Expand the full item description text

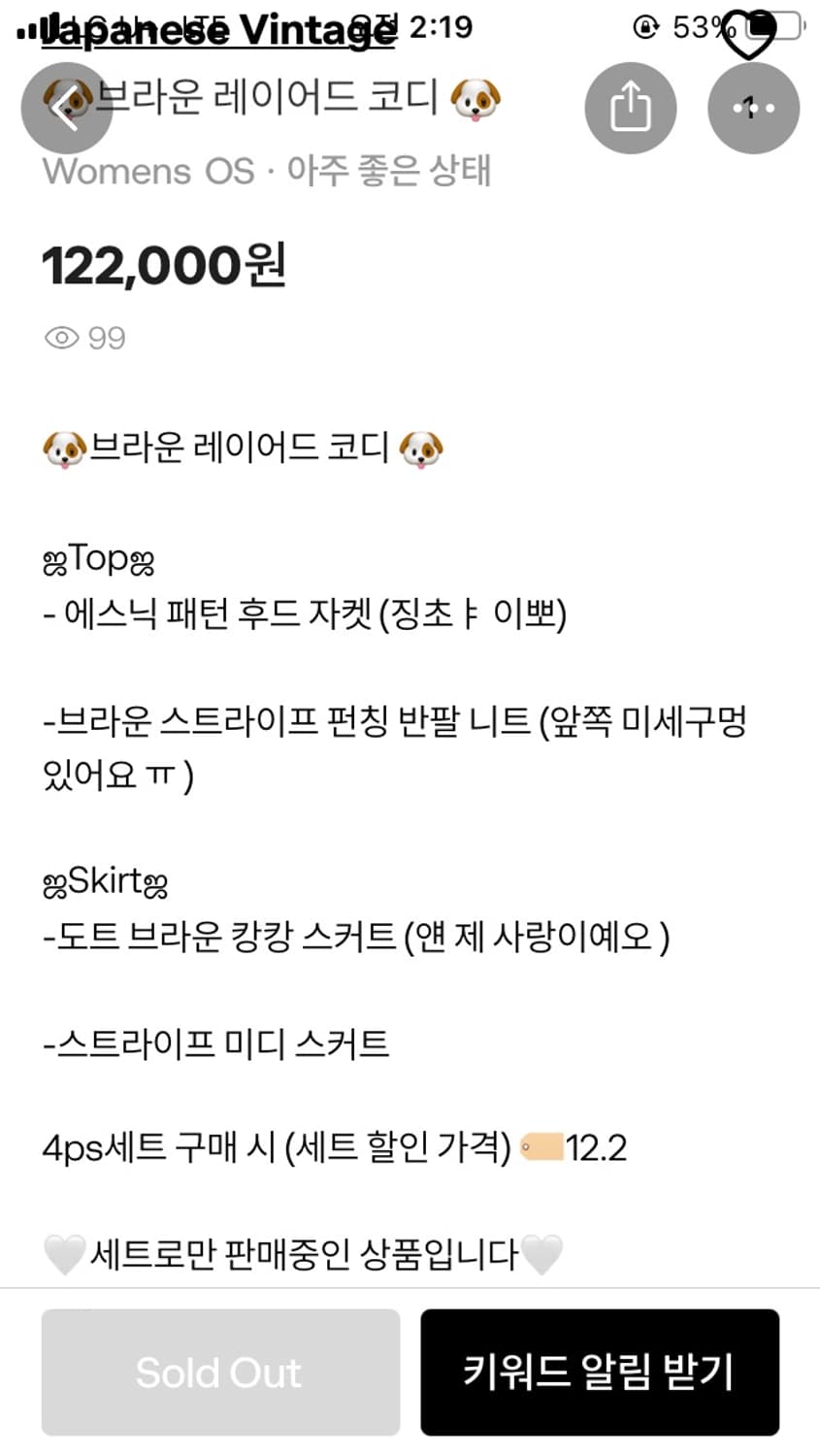pyautogui.click(x=388, y=844)
